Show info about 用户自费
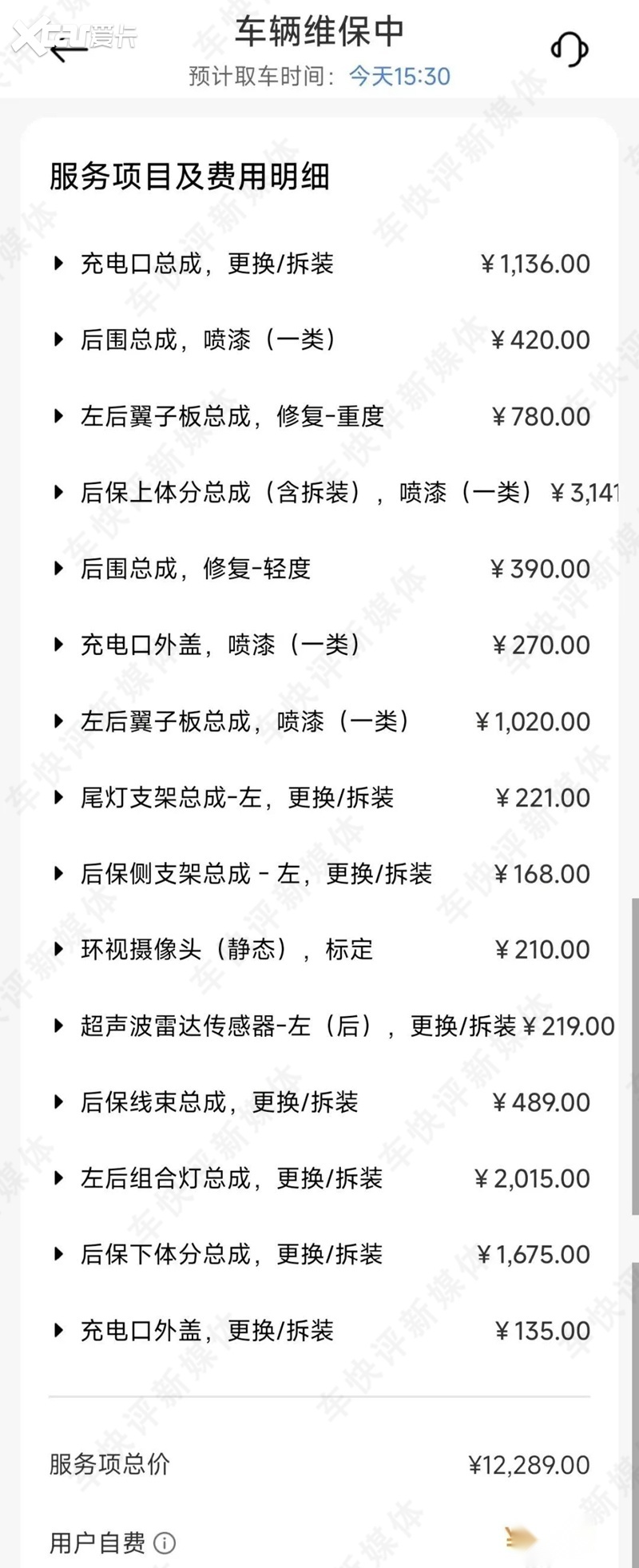This screenshot has width=639, height=1568. pos(165,1543)
